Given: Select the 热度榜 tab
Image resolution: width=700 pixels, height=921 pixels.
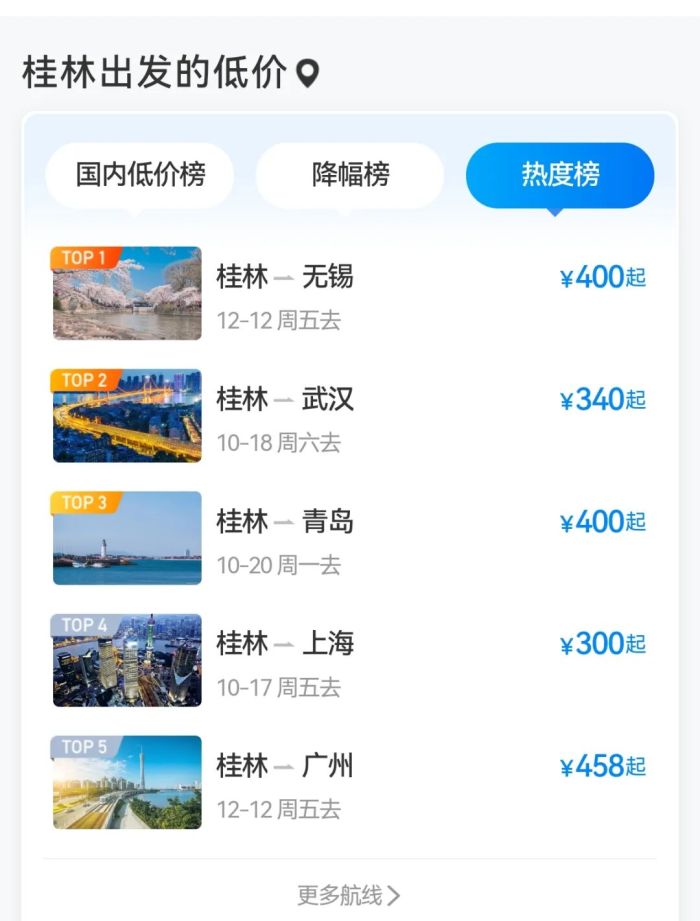Looking at the screenshot, I should (x=560, y=175).
